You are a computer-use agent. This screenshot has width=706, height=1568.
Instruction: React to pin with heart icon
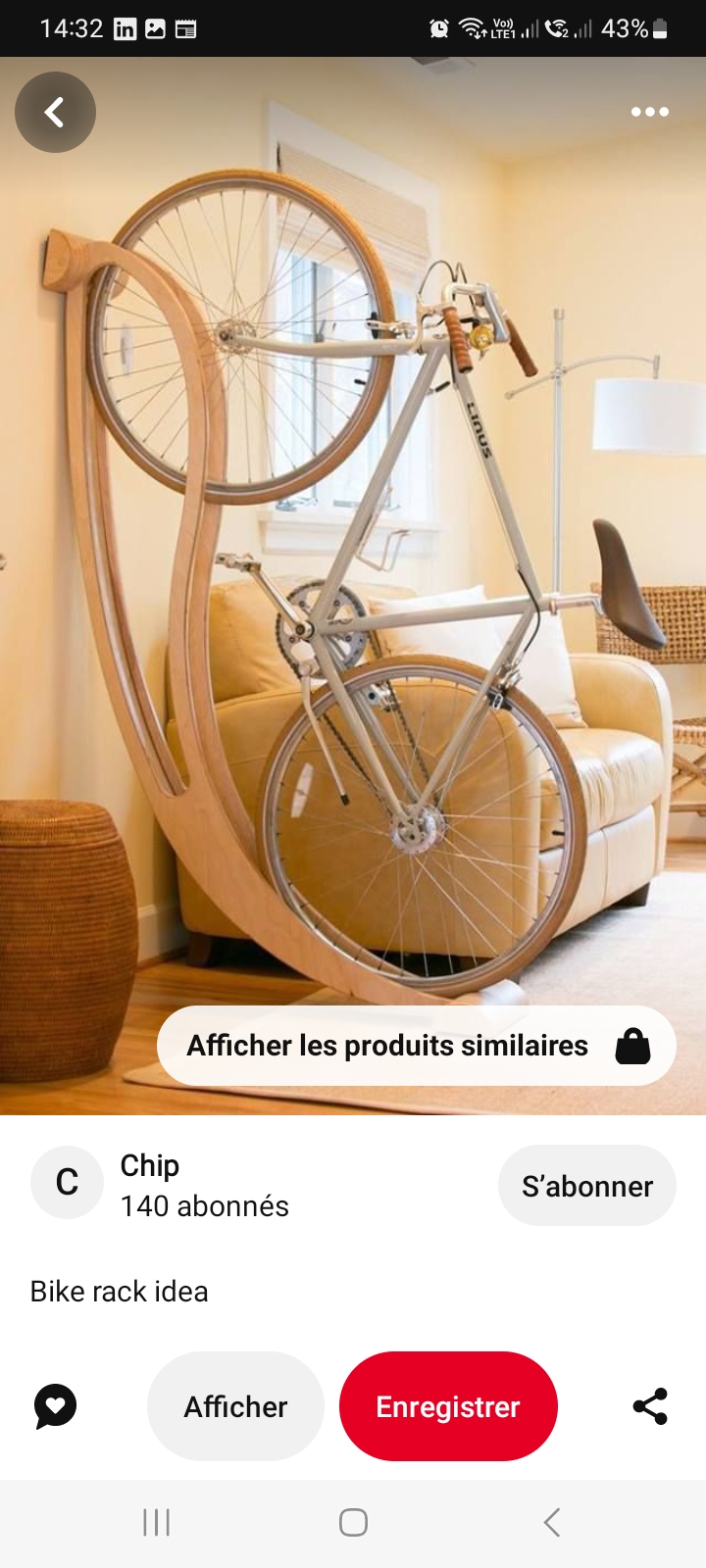tap(56, 1406)
